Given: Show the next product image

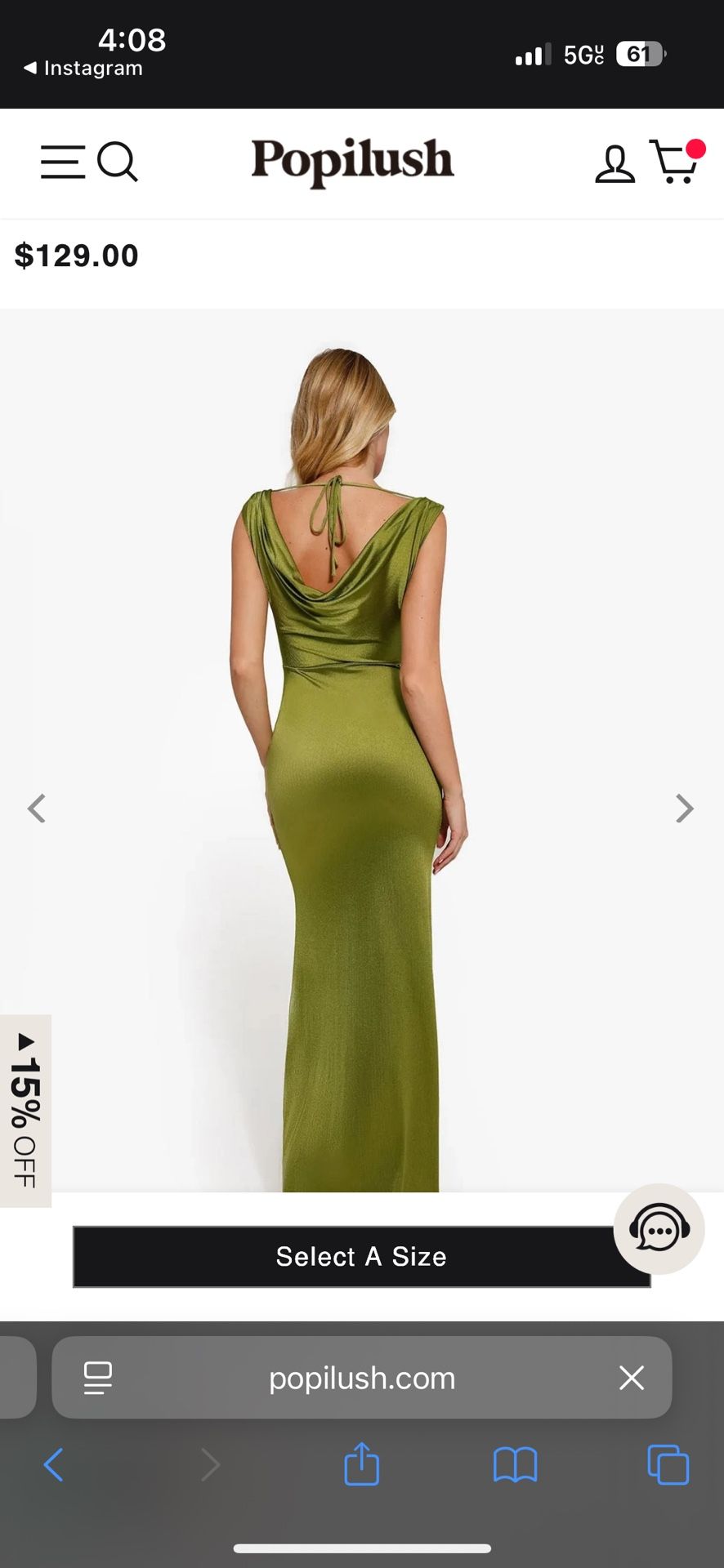Looking at the screenshot, I should (685, 808).
